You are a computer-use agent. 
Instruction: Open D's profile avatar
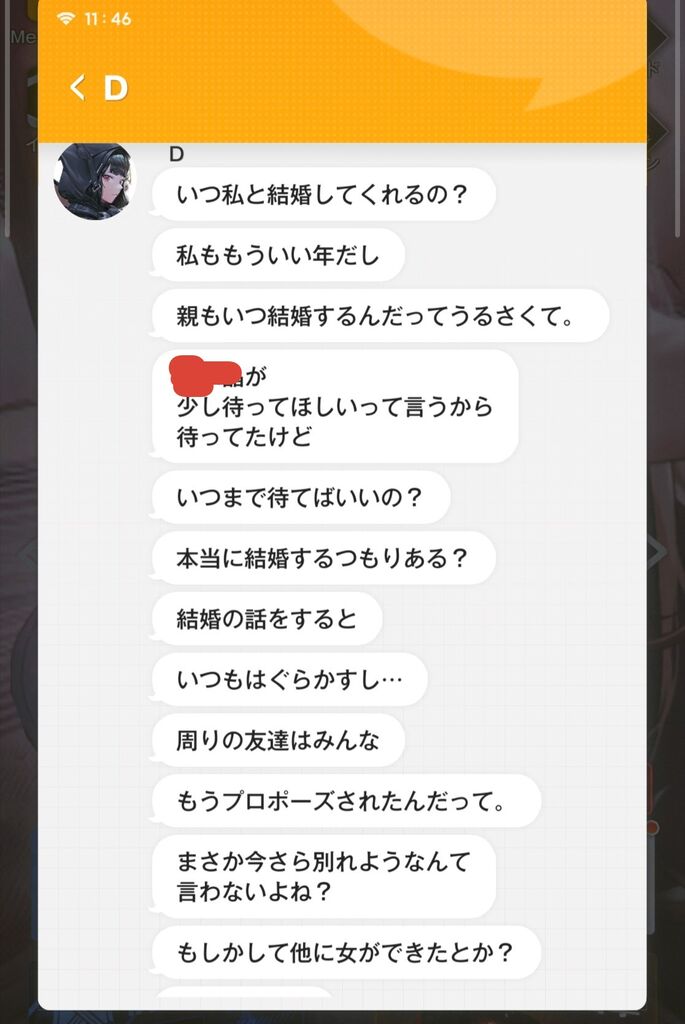[95, 181]
